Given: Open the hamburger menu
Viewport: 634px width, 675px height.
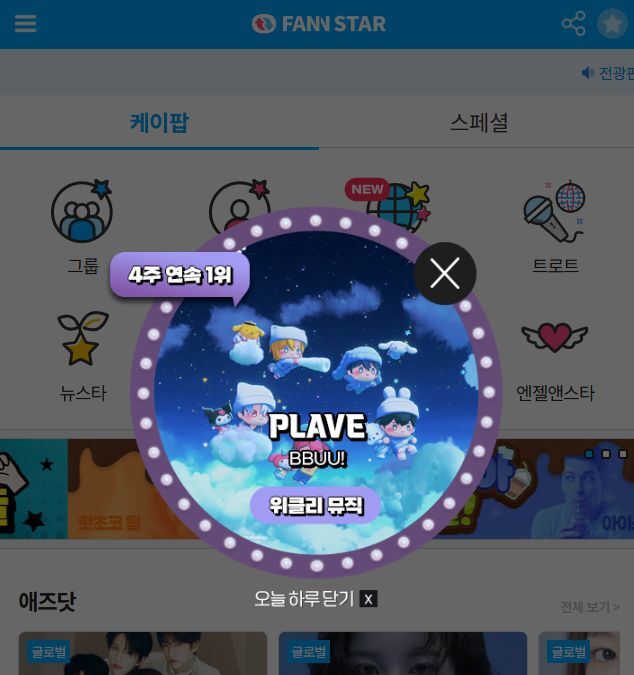Looking at the screenshot, I should [x=25, y=24].
